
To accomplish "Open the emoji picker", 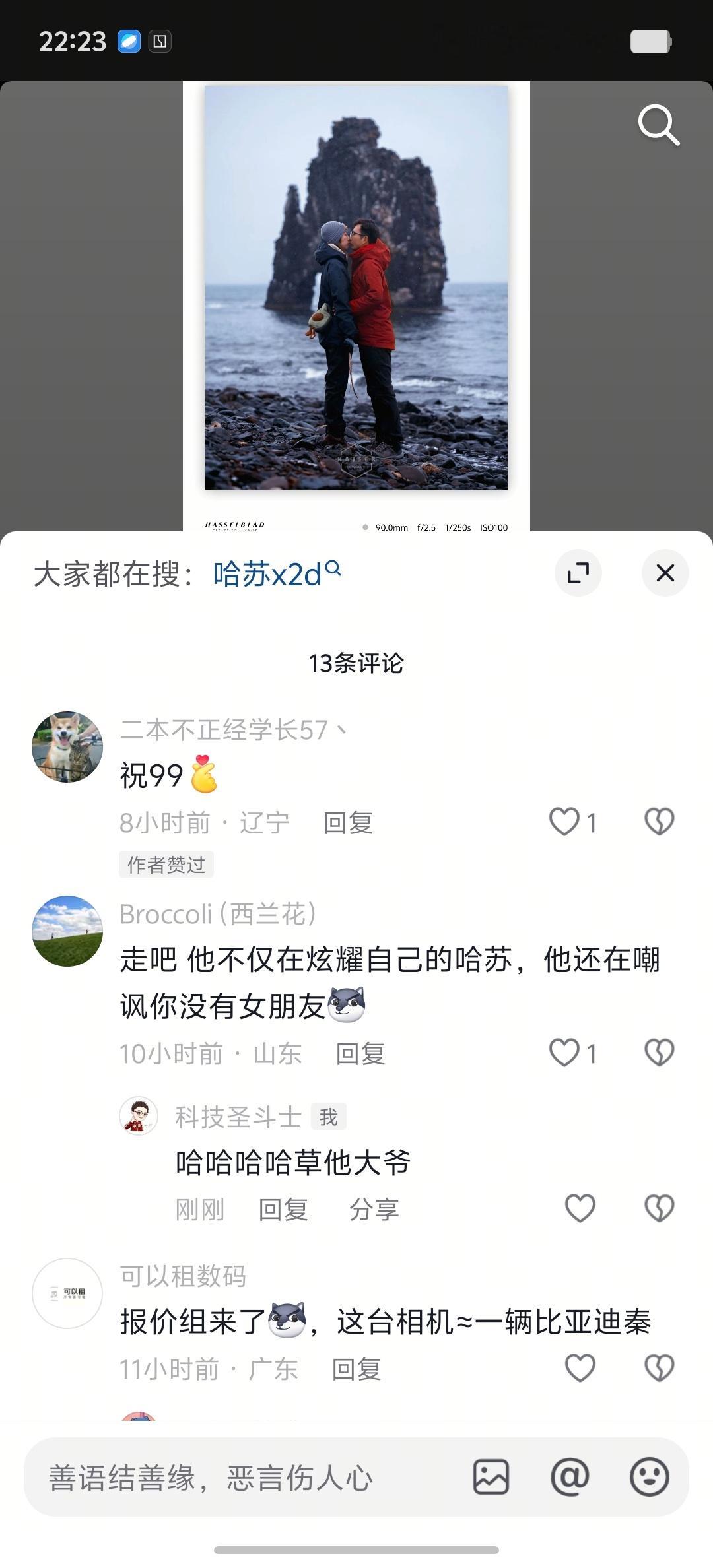I will tap(650, 1477).
